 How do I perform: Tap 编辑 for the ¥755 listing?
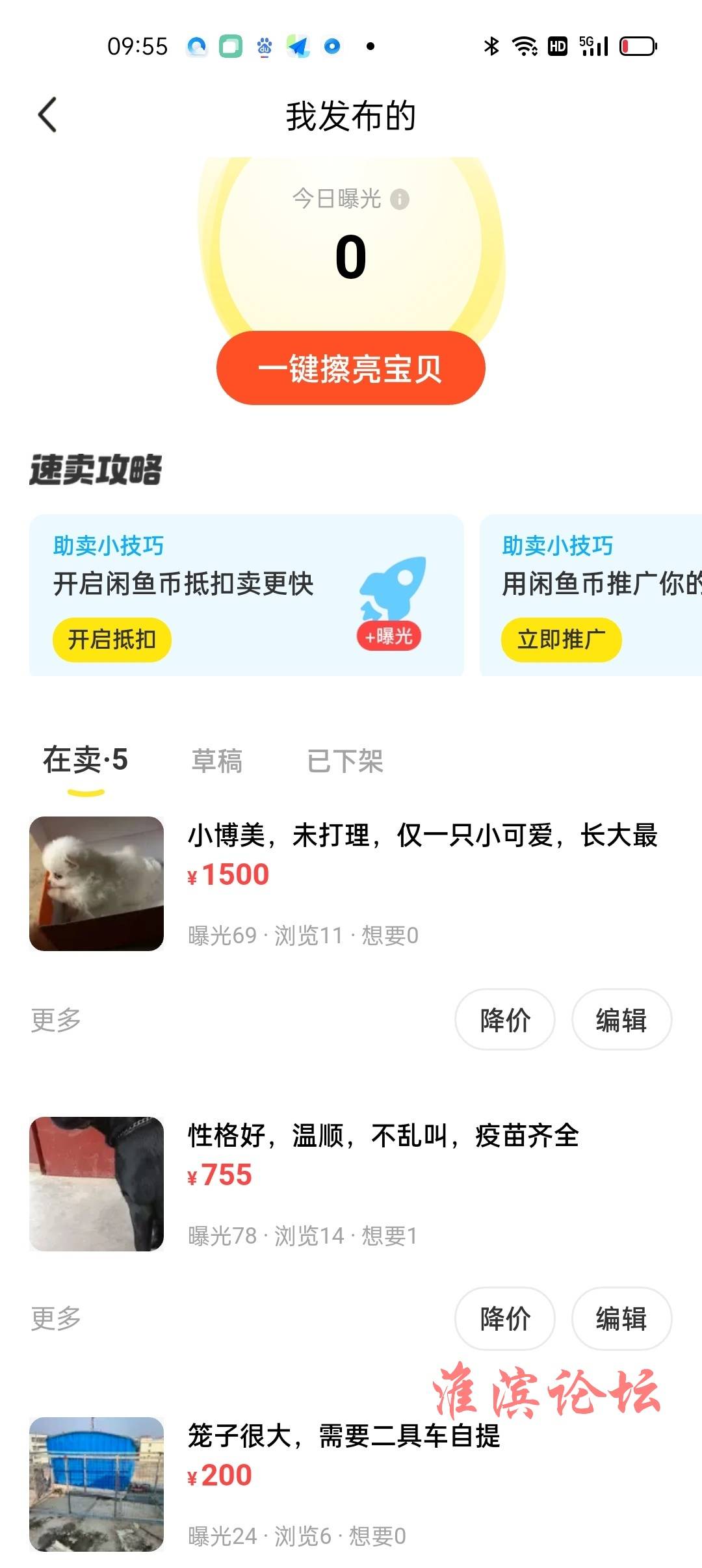(621, 1318)
